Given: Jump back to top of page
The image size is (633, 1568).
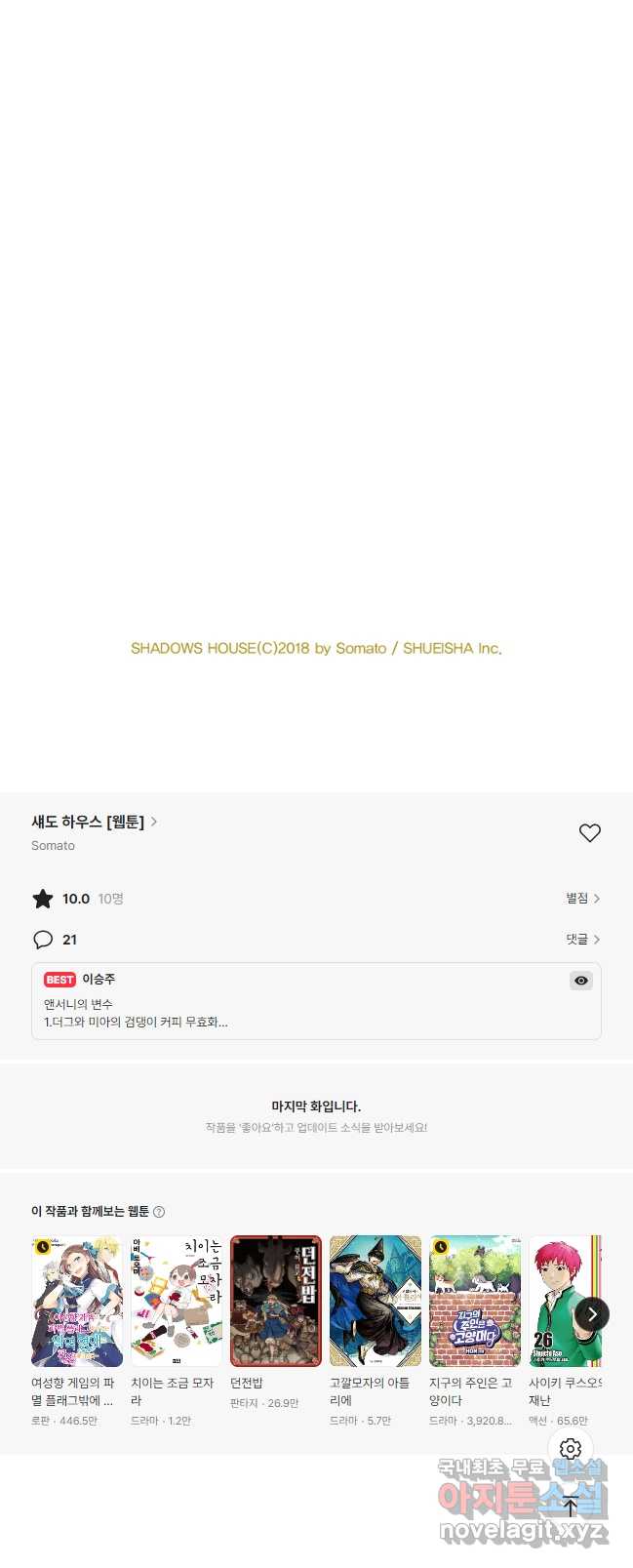Looking at the screenshot, I should click(571, 1506).
